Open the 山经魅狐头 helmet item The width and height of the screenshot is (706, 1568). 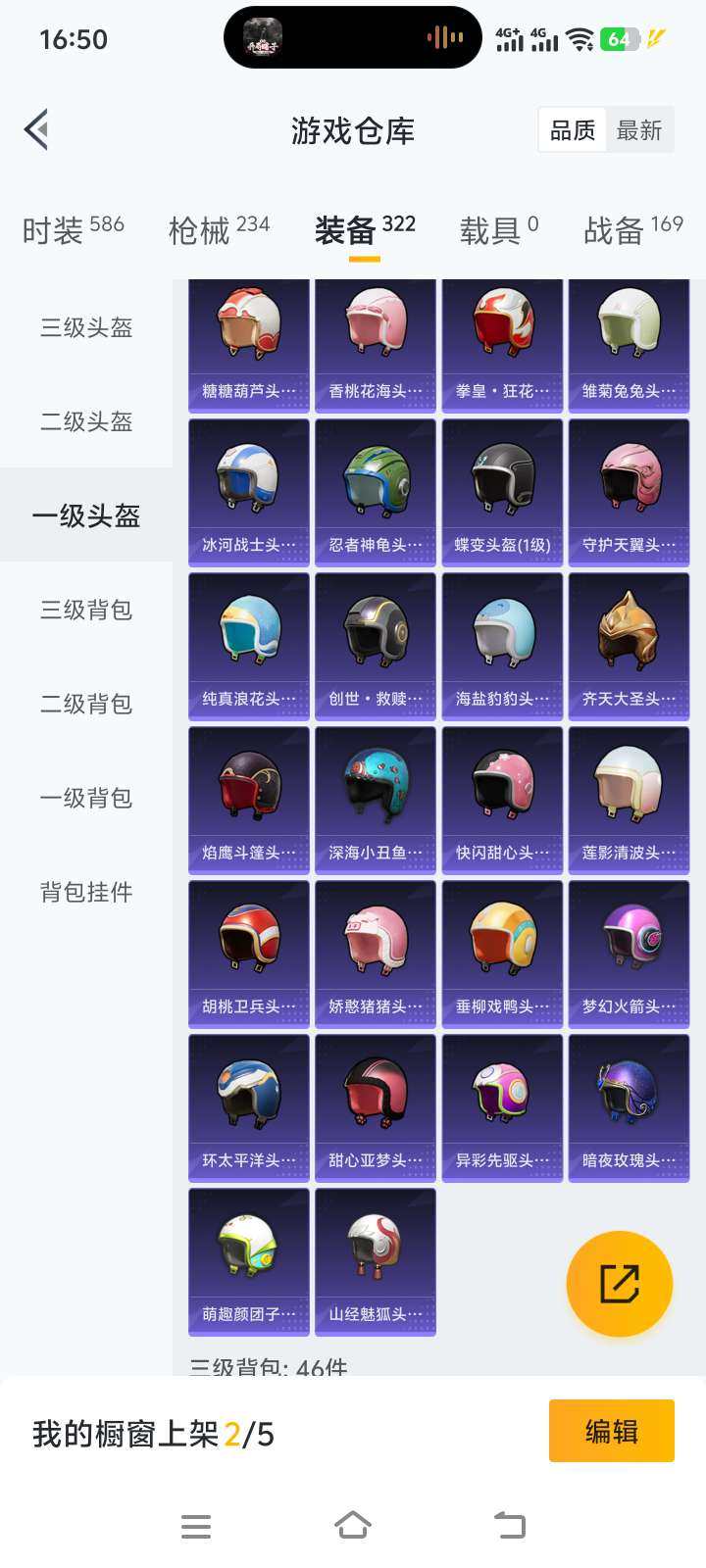click(x=375, y=1262)
